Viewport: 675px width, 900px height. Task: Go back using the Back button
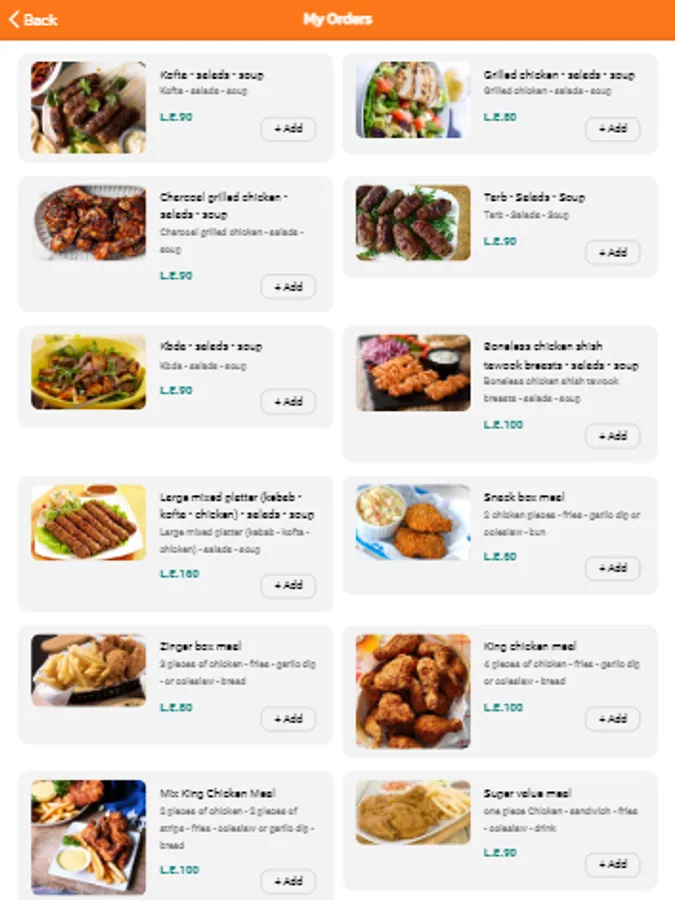[34, 20]
